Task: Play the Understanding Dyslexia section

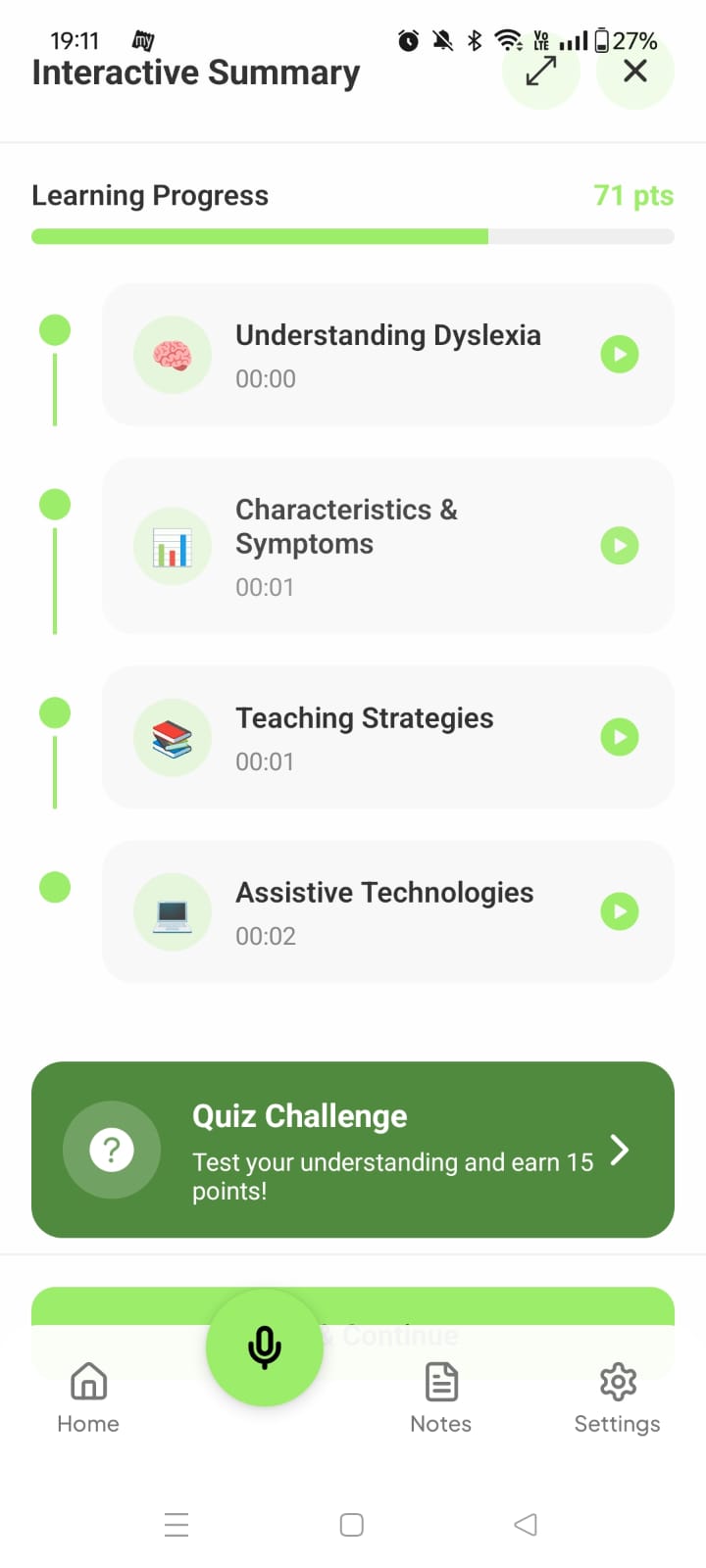Action: pos(619,355)
